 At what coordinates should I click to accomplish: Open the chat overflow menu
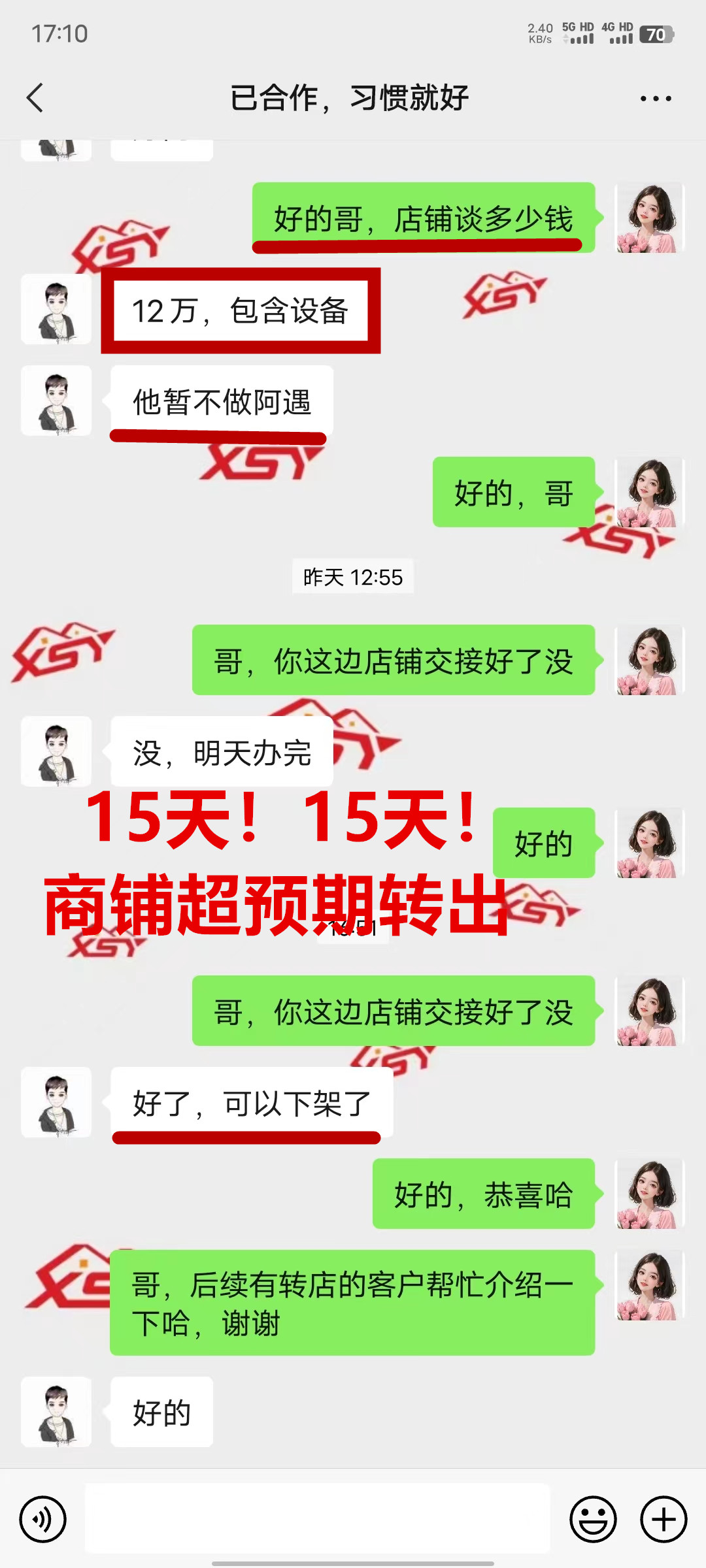655,99
